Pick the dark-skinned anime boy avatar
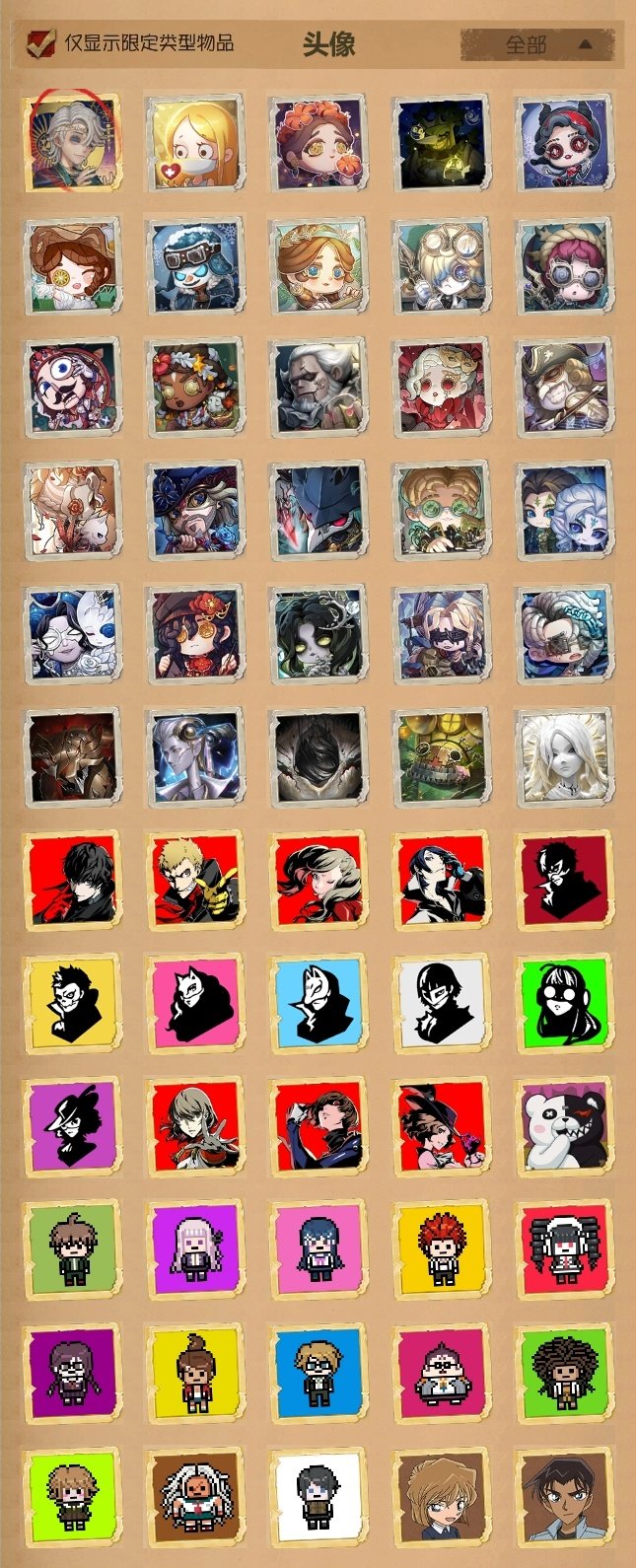Image resolution: width=636 pixels, height=1568 pixels. point(564,1496)
